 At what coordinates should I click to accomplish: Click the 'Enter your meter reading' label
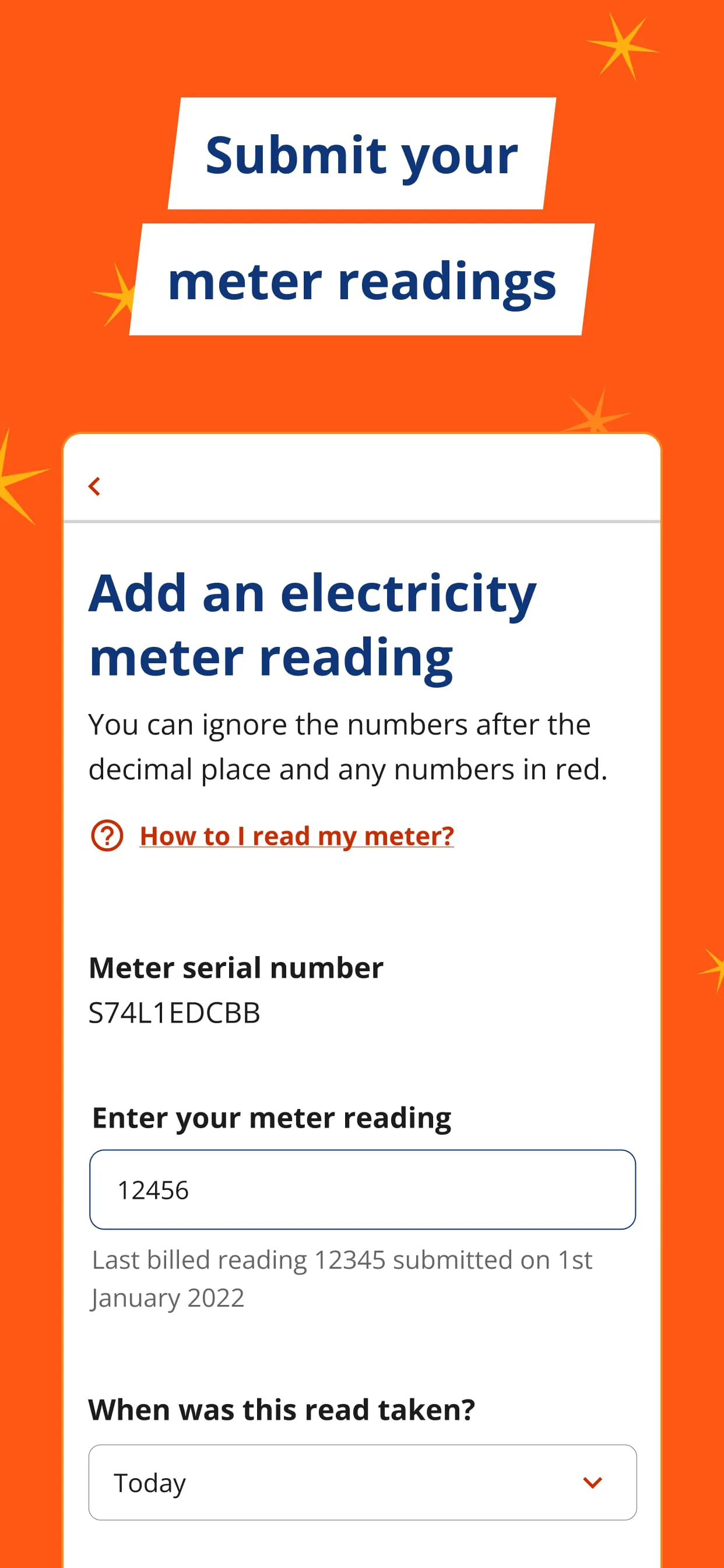270,1118
